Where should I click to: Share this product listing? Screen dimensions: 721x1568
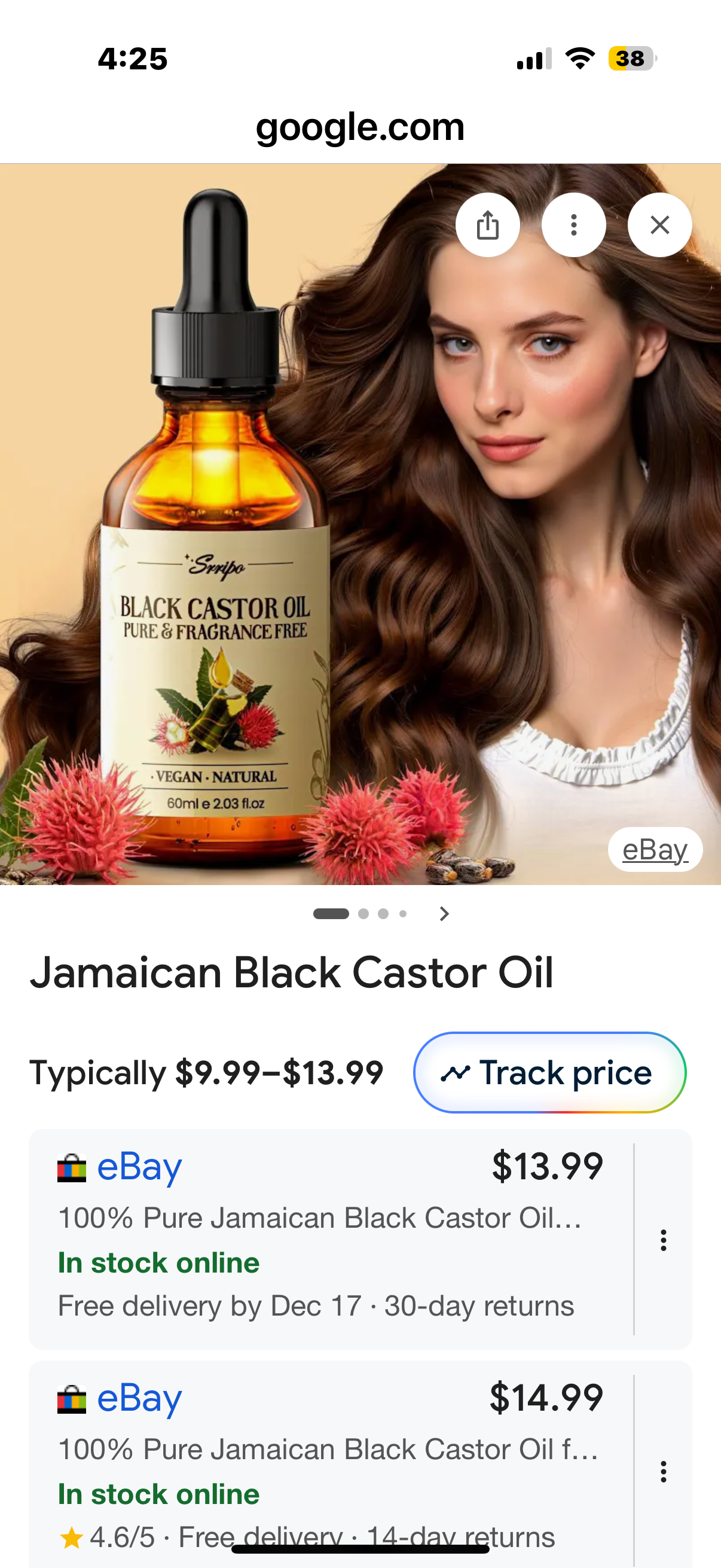pos(487,225)
